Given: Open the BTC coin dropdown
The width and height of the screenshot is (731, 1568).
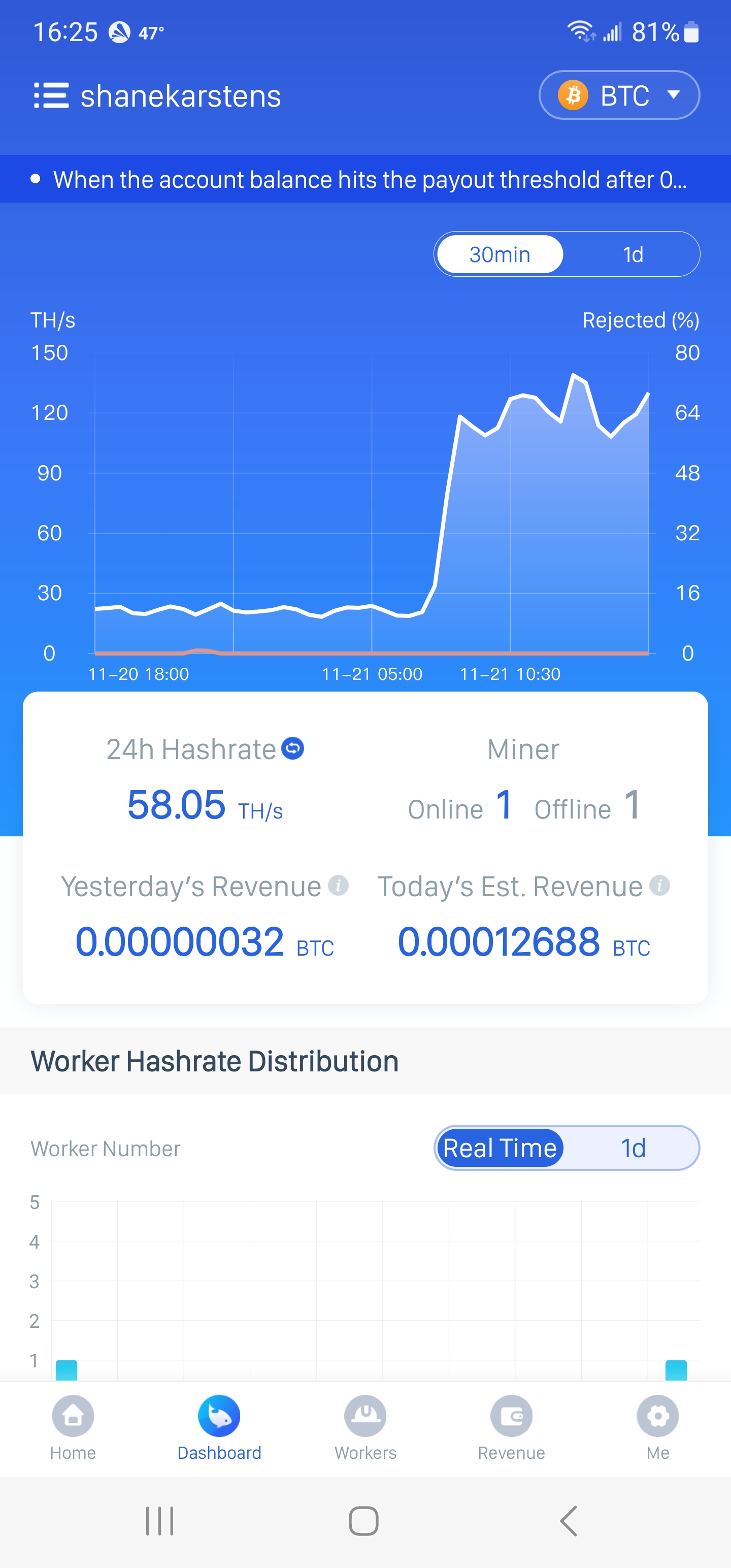Looking at the screenshot, I should click(619, 95).
